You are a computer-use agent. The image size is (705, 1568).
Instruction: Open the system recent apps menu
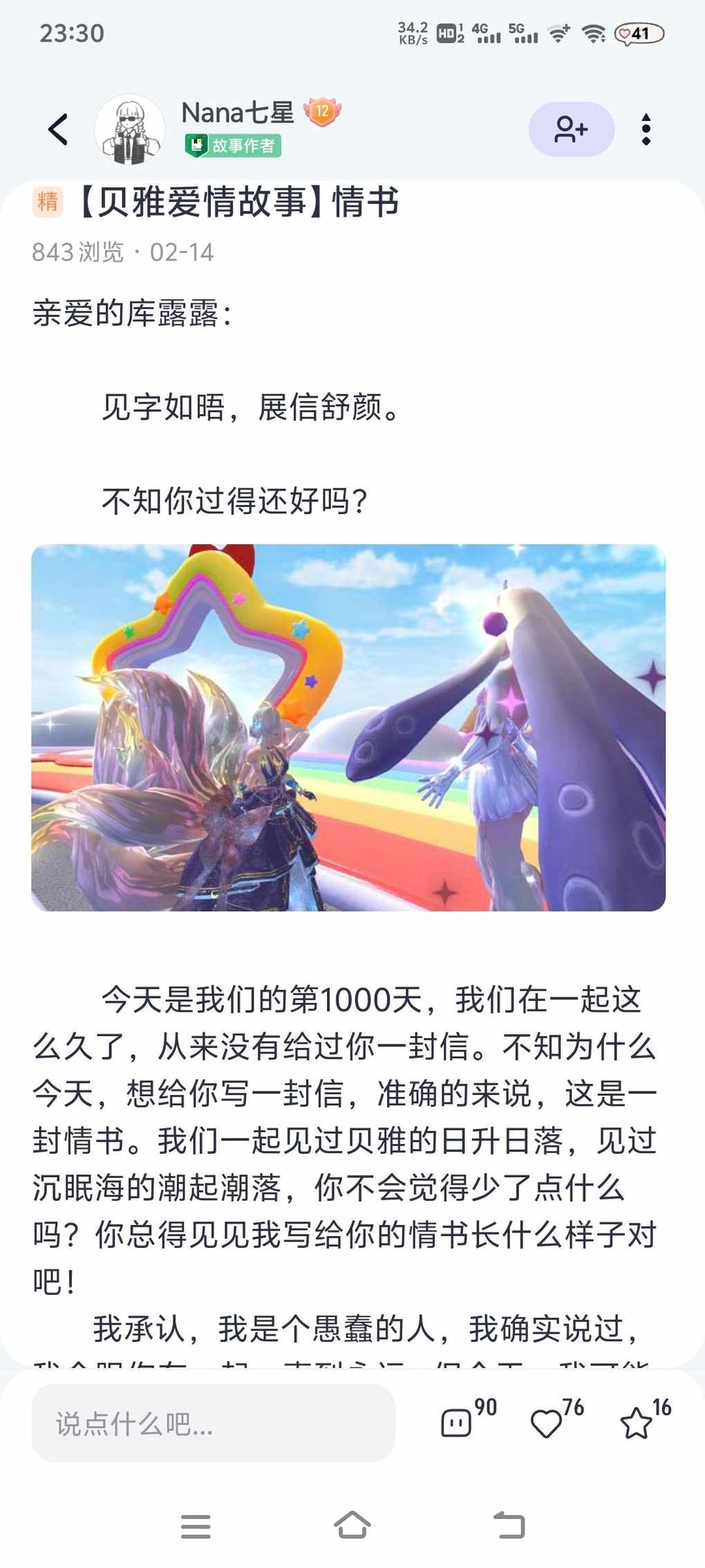(x=196, y=1526)
